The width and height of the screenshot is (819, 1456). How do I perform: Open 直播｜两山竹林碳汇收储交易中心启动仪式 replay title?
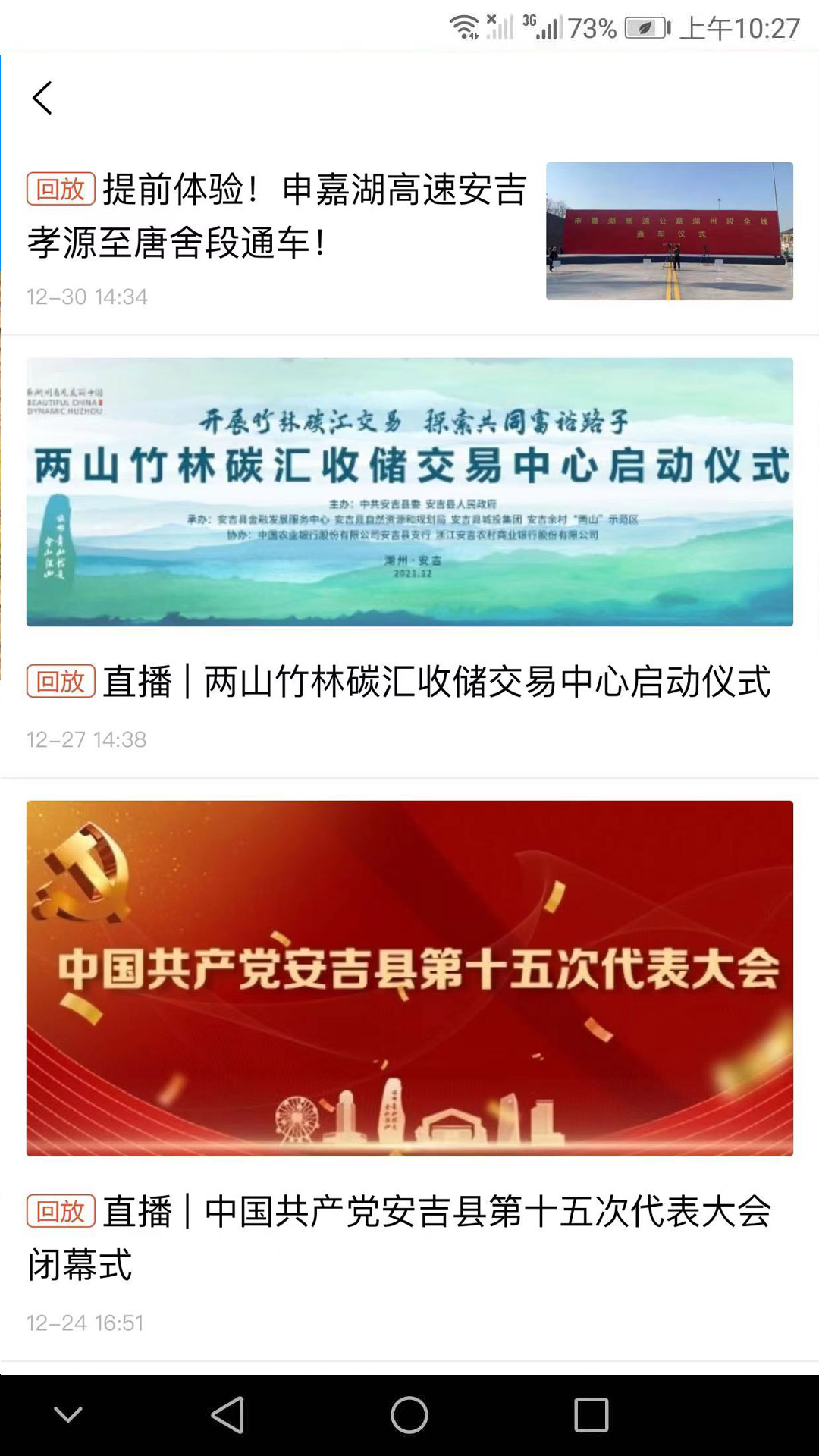pos(399,681)
